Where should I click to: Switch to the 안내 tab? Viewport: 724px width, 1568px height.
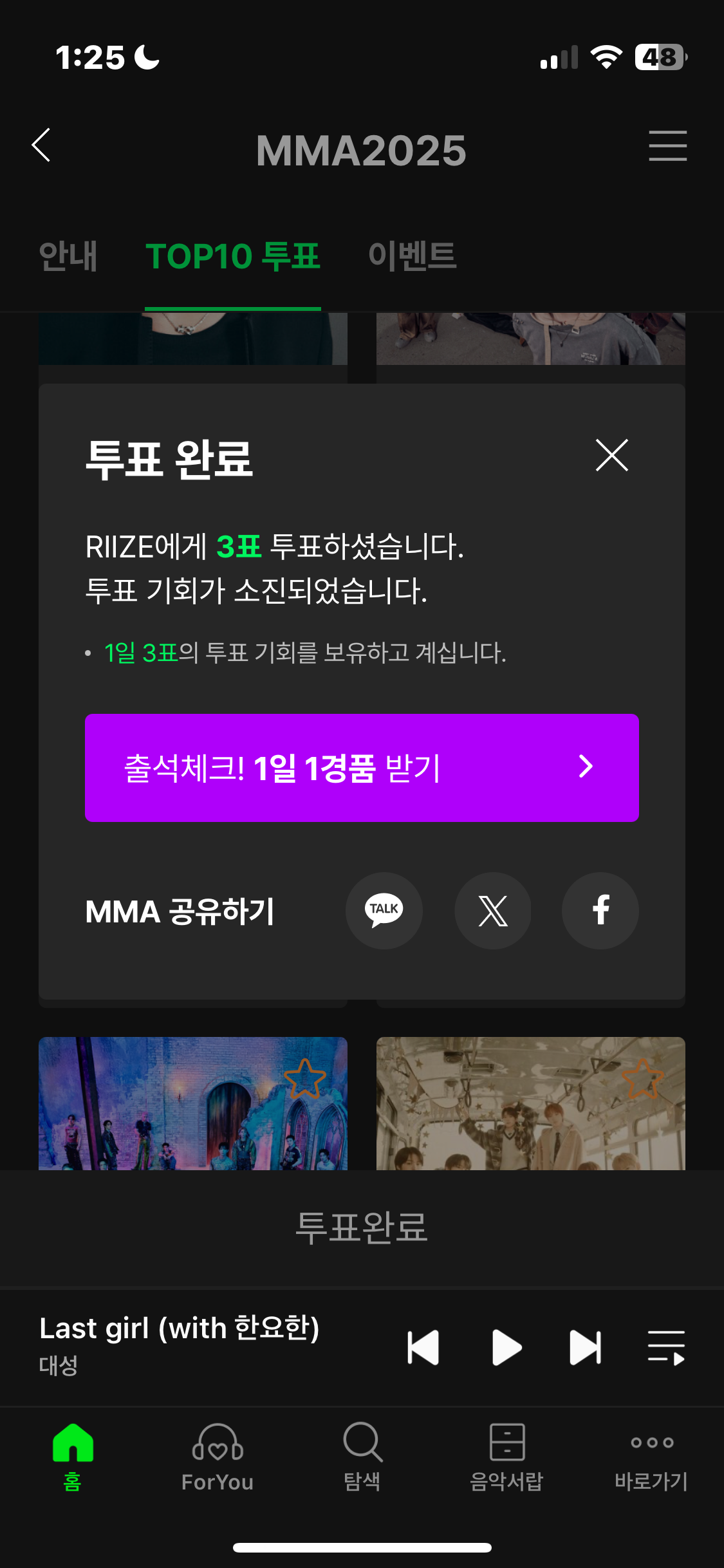68,256
